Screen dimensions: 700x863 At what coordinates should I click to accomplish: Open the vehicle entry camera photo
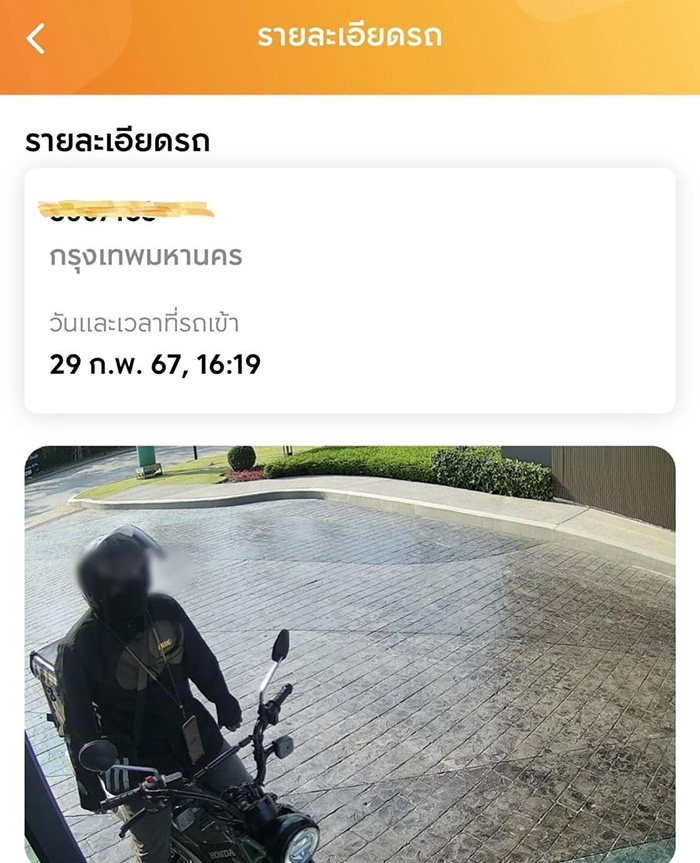click(350, 654)
